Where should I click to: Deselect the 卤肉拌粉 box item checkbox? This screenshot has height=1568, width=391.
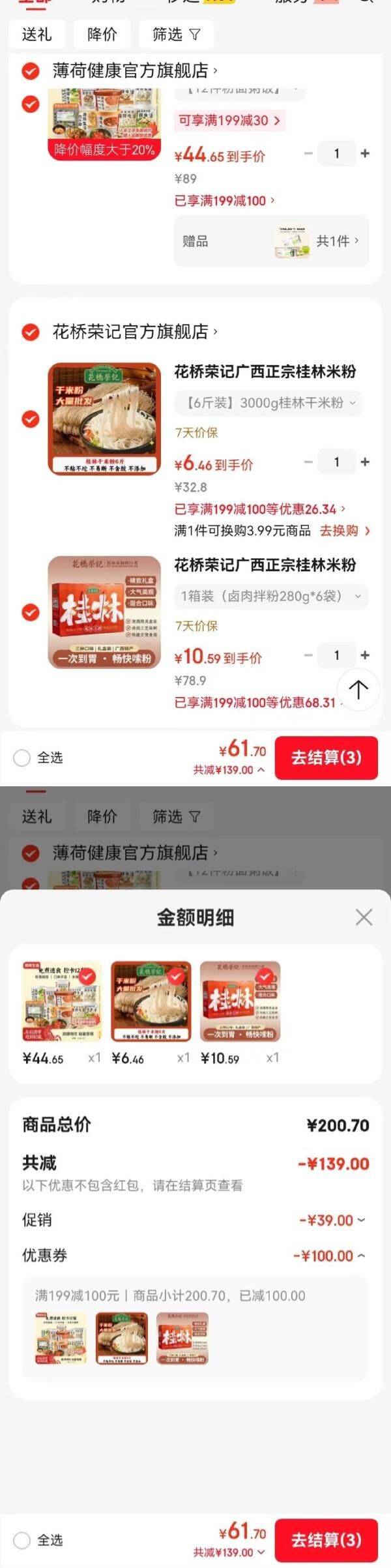(31, 612)
